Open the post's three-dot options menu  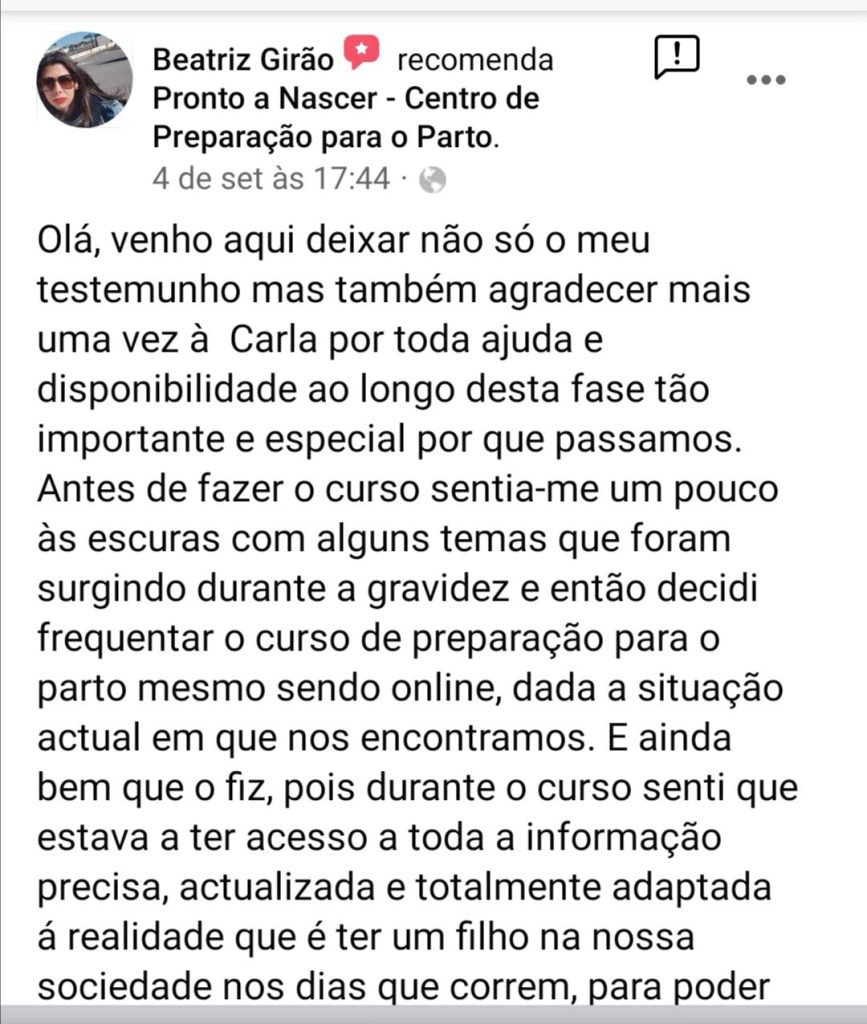[x=767, y=80]
